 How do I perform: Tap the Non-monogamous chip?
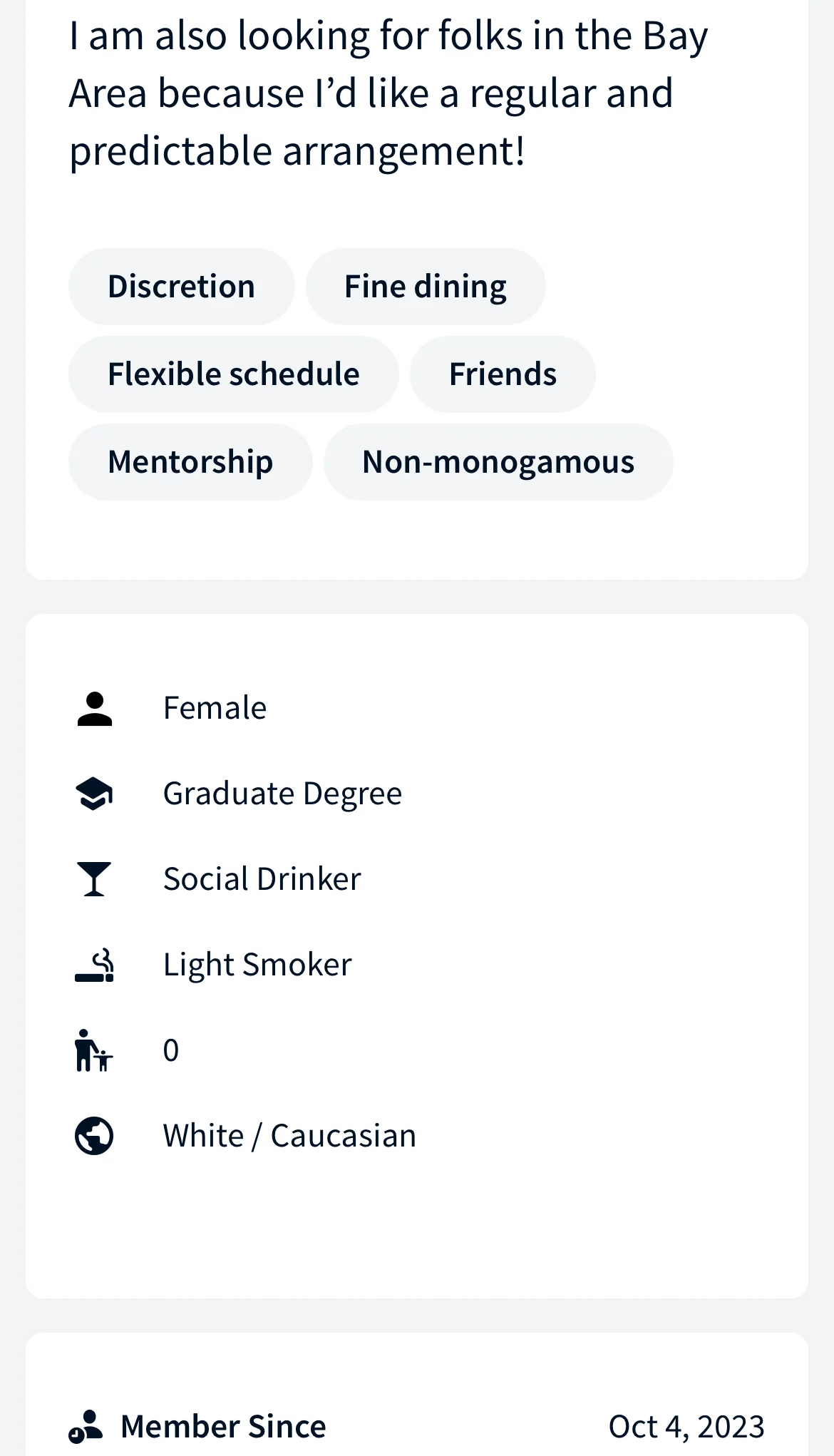[x=498, y=462]
